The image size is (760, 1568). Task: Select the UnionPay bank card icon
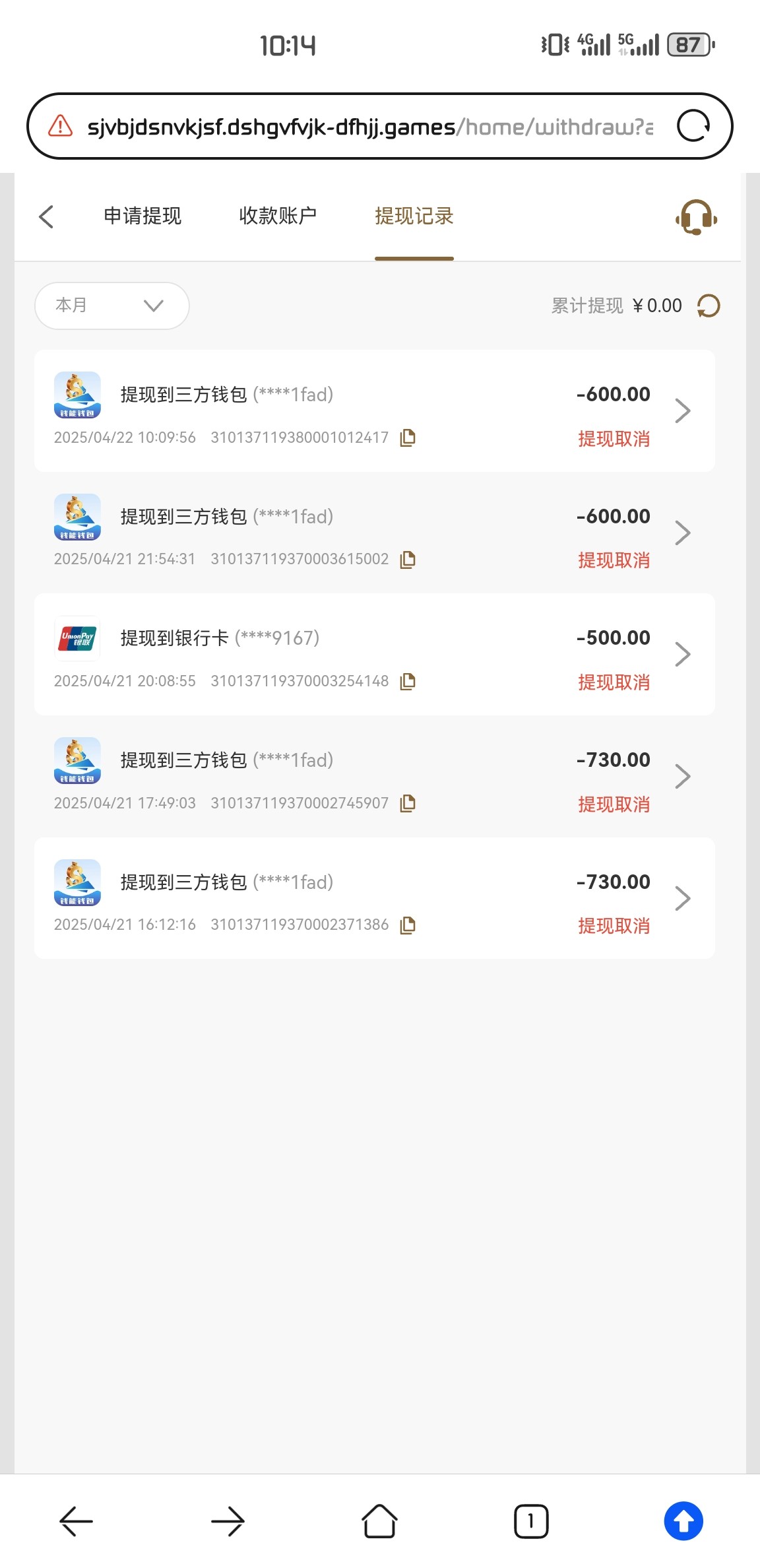click(76, 638)
